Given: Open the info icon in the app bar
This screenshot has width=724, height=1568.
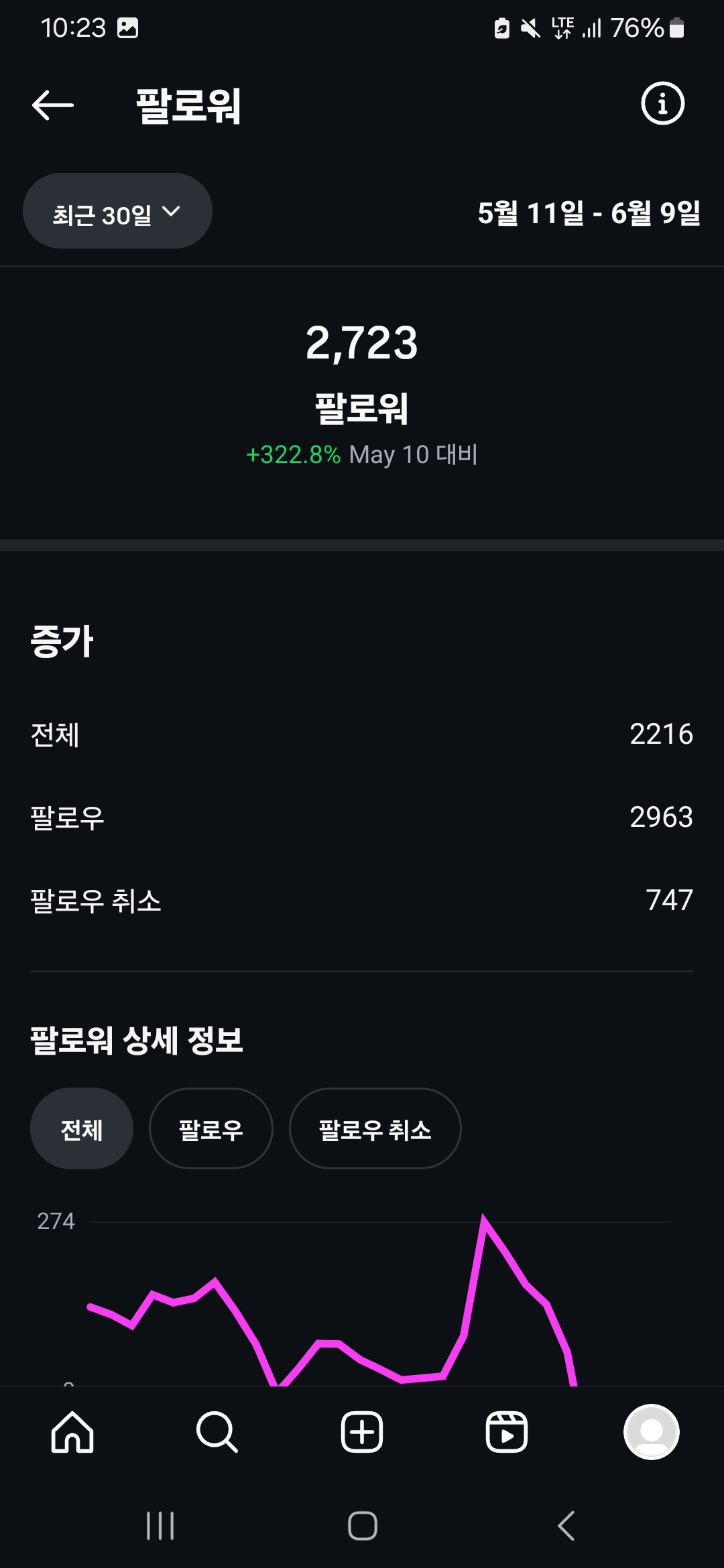Looking at the screenshot, I should click(662, 104).
